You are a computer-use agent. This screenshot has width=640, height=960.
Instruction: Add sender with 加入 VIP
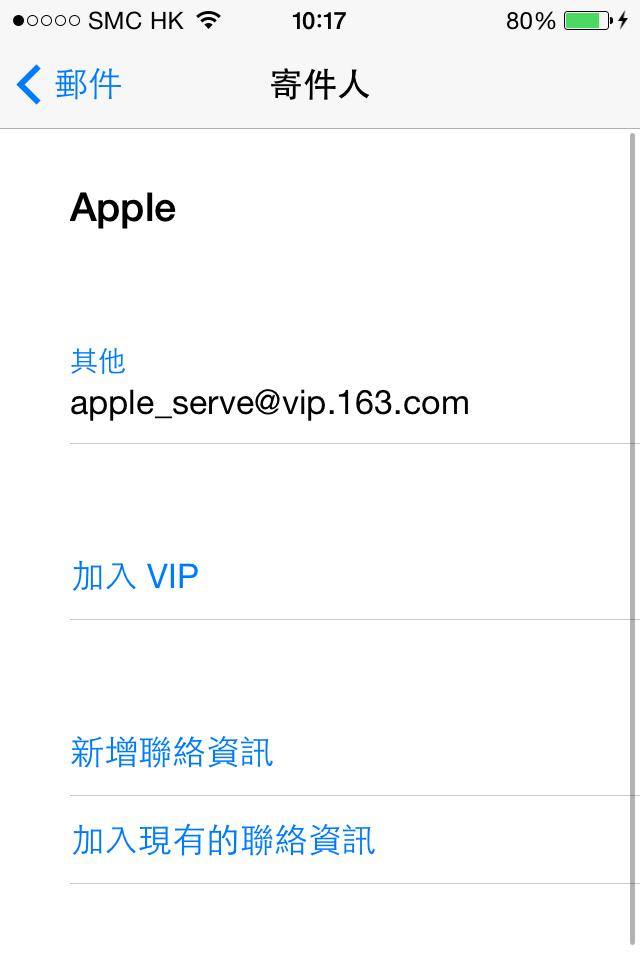135,576
